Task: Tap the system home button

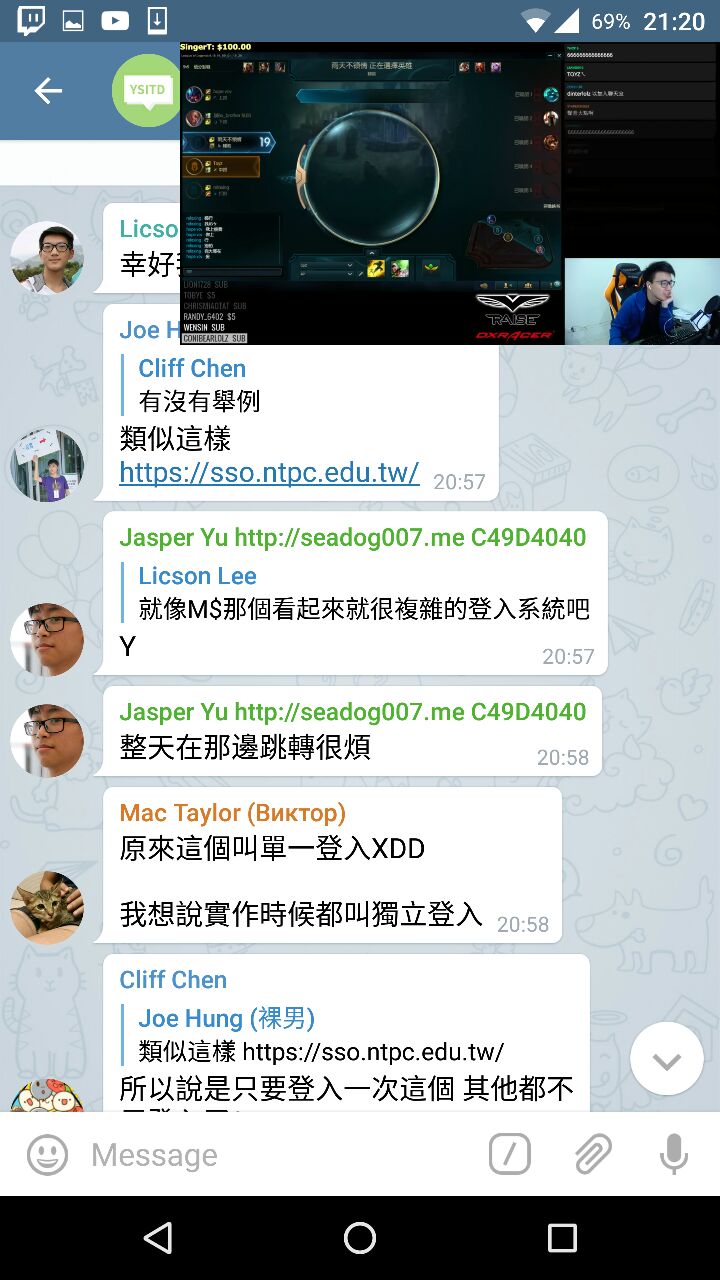Action: pos(360,1238)
